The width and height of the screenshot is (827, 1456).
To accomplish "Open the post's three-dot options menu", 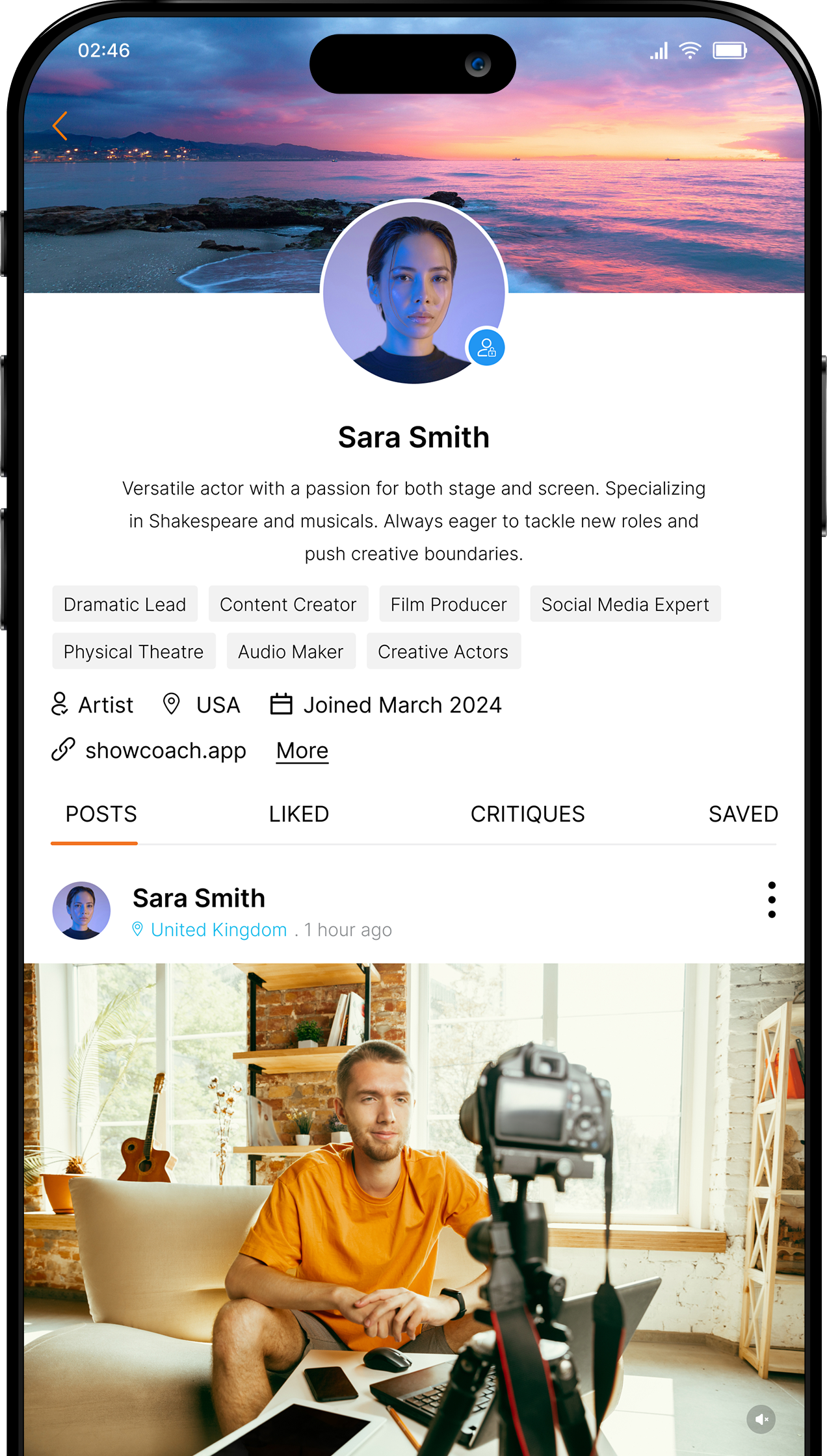I will [x=772, y=900].
